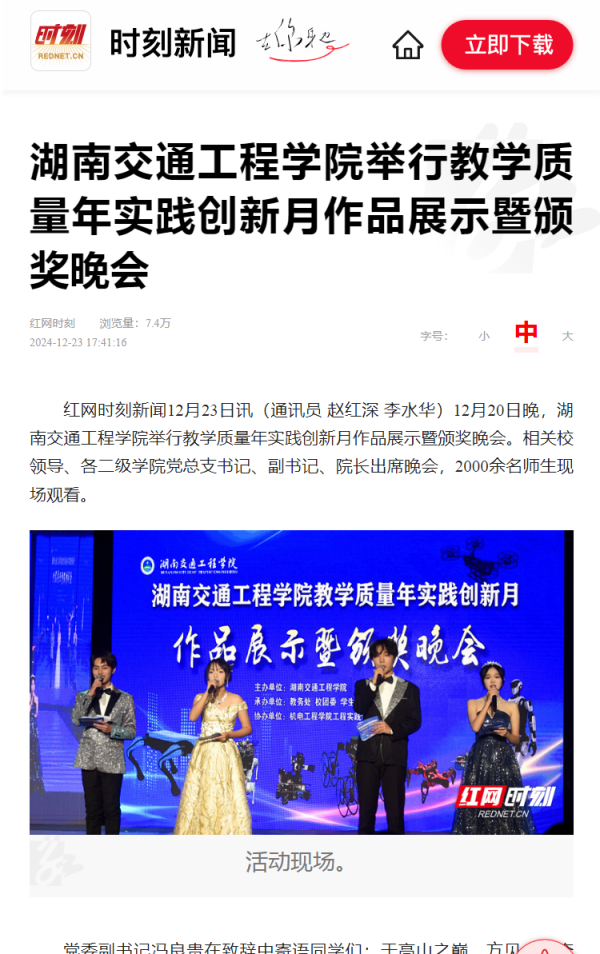View the event stage photo
The height and width of the screenshot is (954, 600).
301,682
